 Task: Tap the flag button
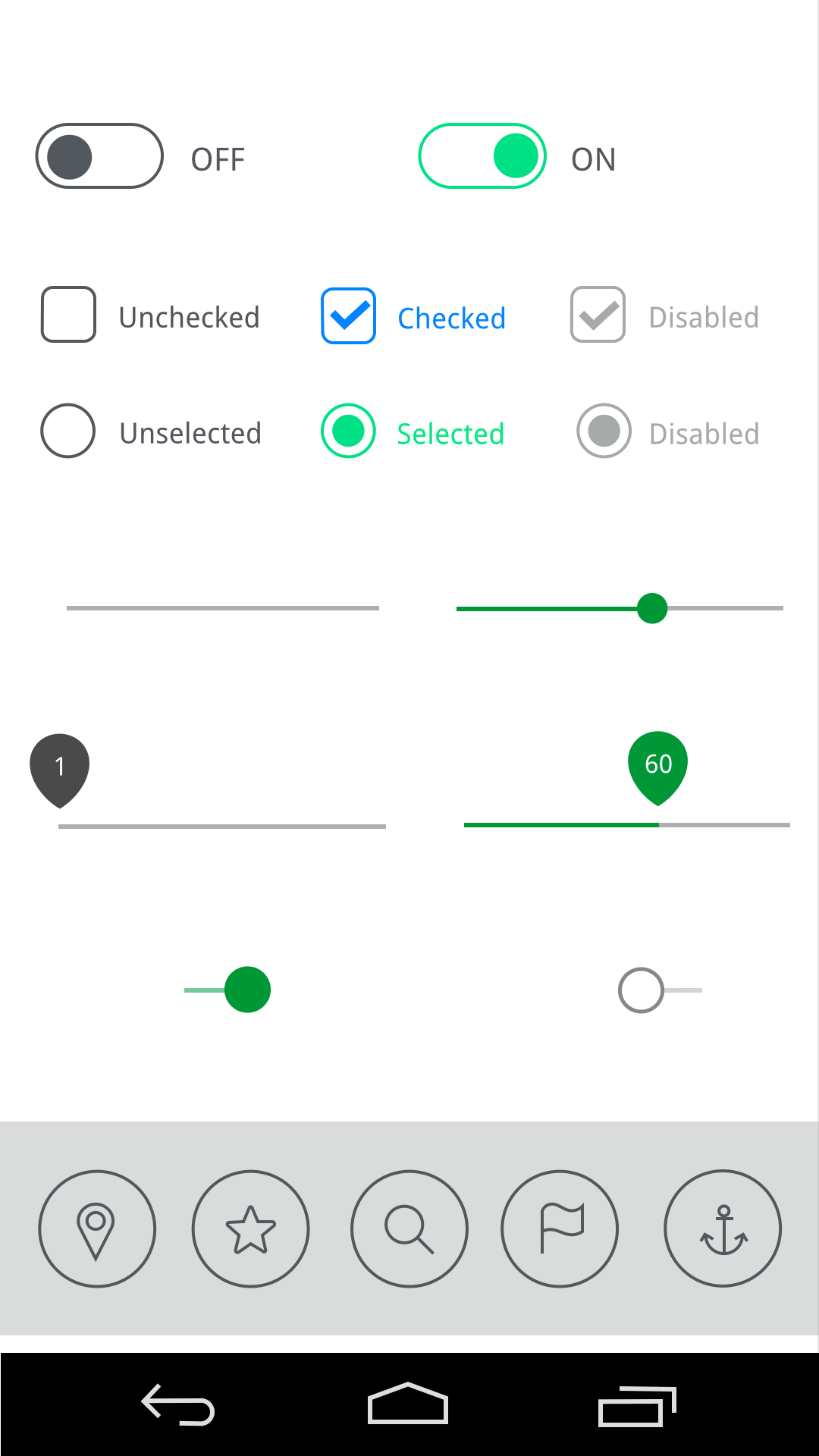click(x=560, y=1228)
